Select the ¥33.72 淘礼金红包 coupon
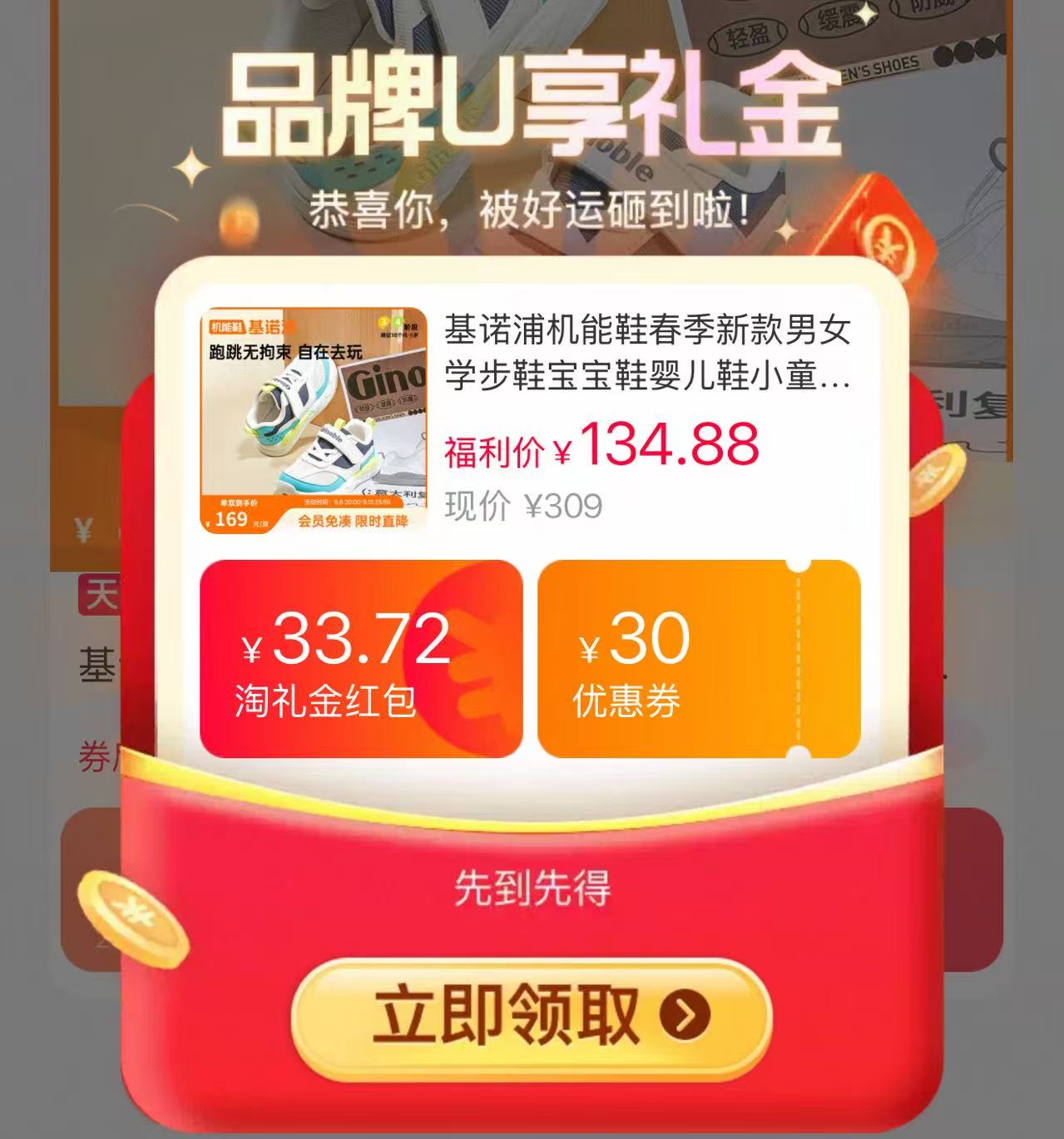The height and width of the screenshot is (1139, 1064). click(x=361, y=658)
